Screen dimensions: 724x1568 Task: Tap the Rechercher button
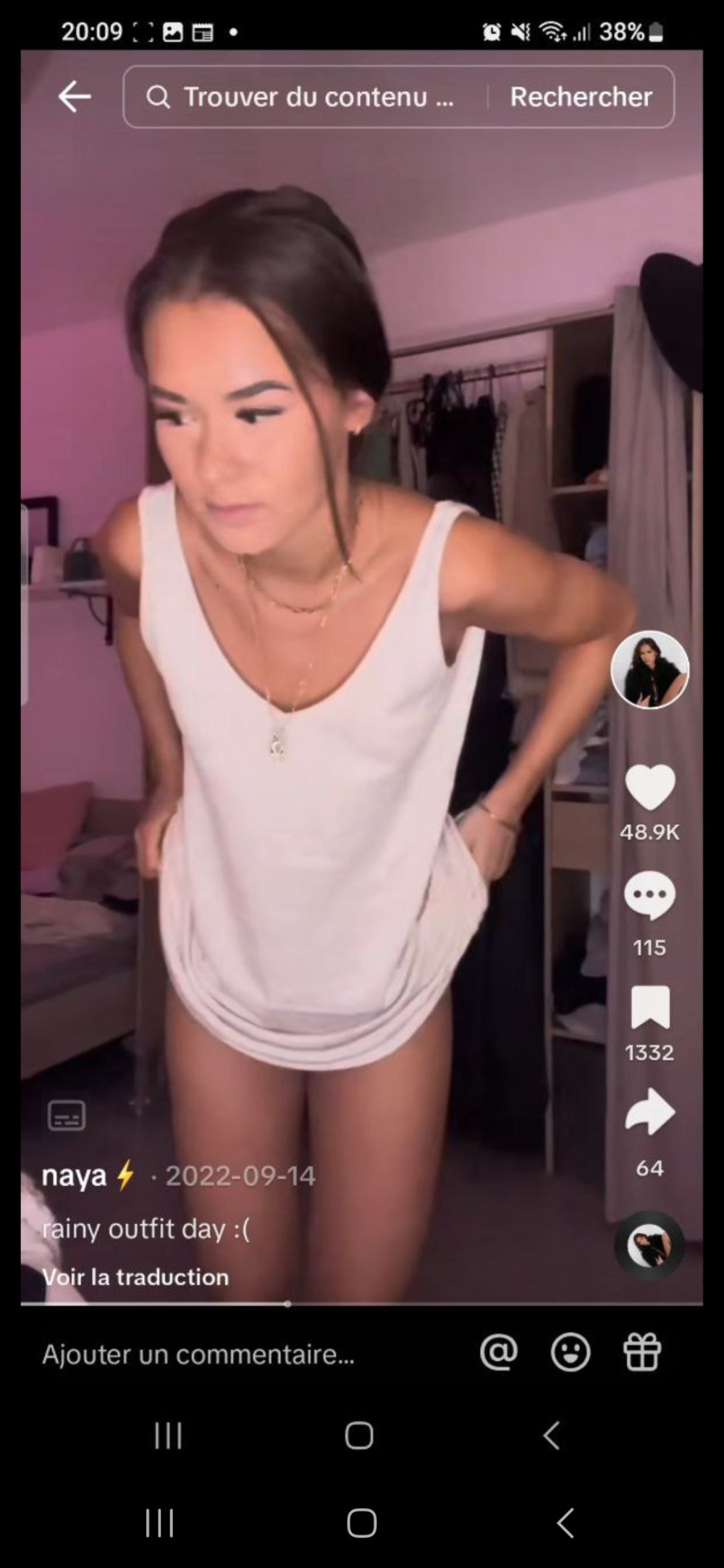[x=581, y=97]
